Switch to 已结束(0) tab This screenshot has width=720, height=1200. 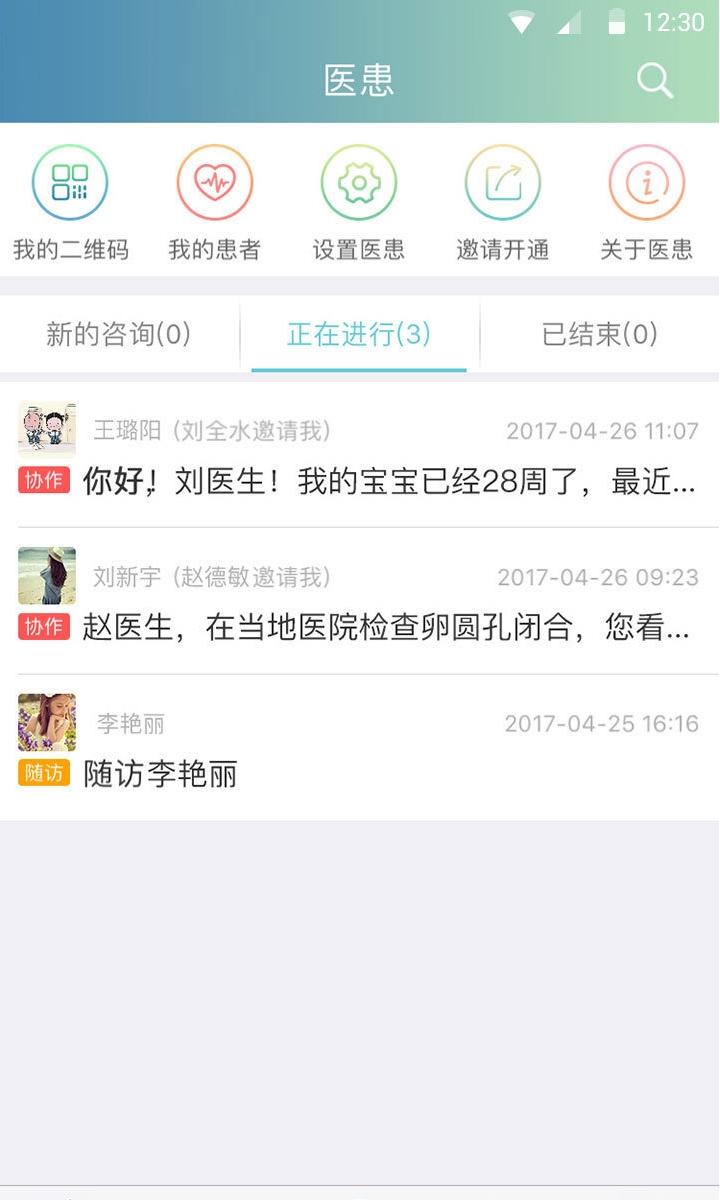click(x=599, y=334)
